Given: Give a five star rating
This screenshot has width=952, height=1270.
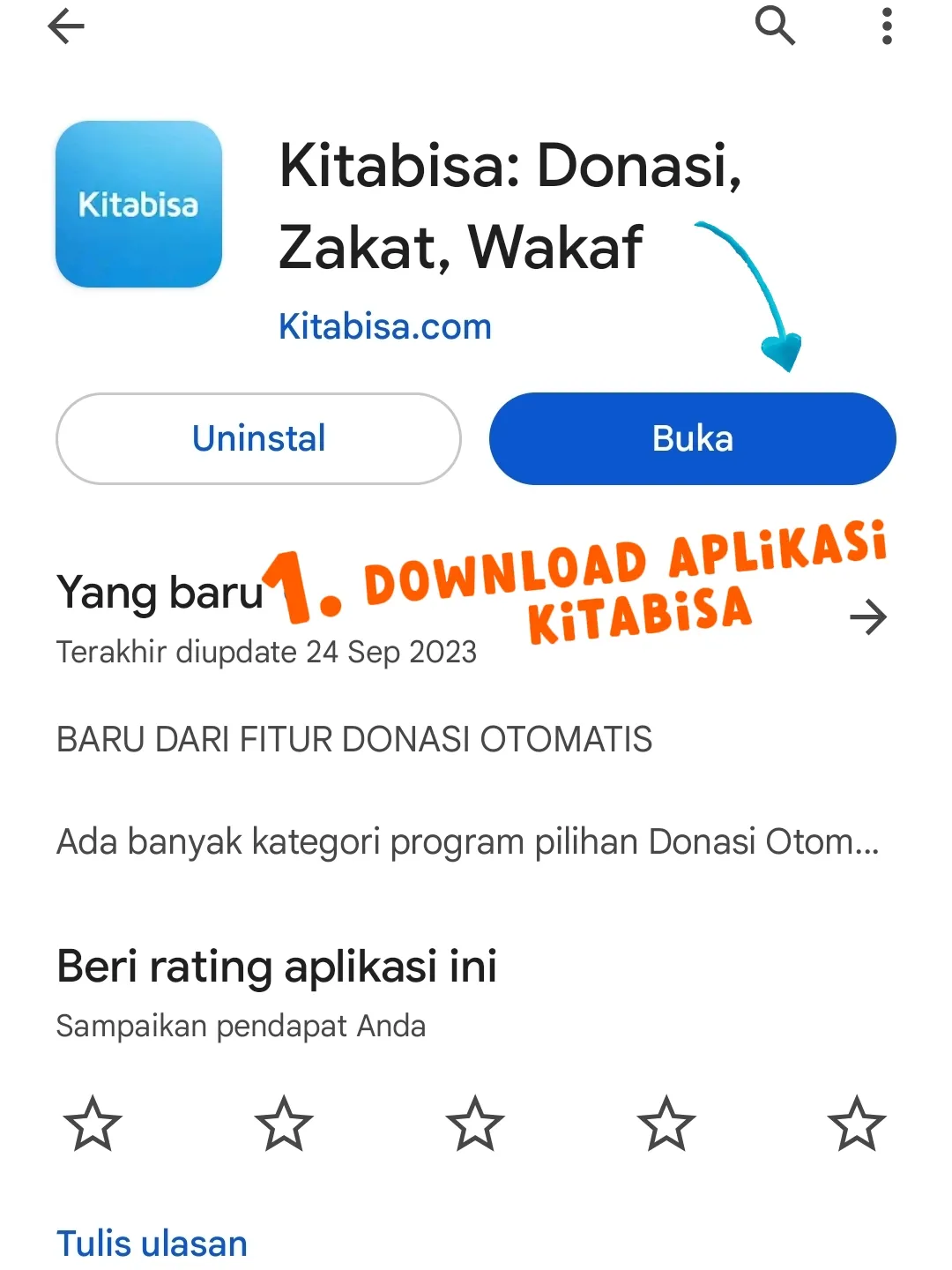Looking at the screenshot, I should (856, 1124).
